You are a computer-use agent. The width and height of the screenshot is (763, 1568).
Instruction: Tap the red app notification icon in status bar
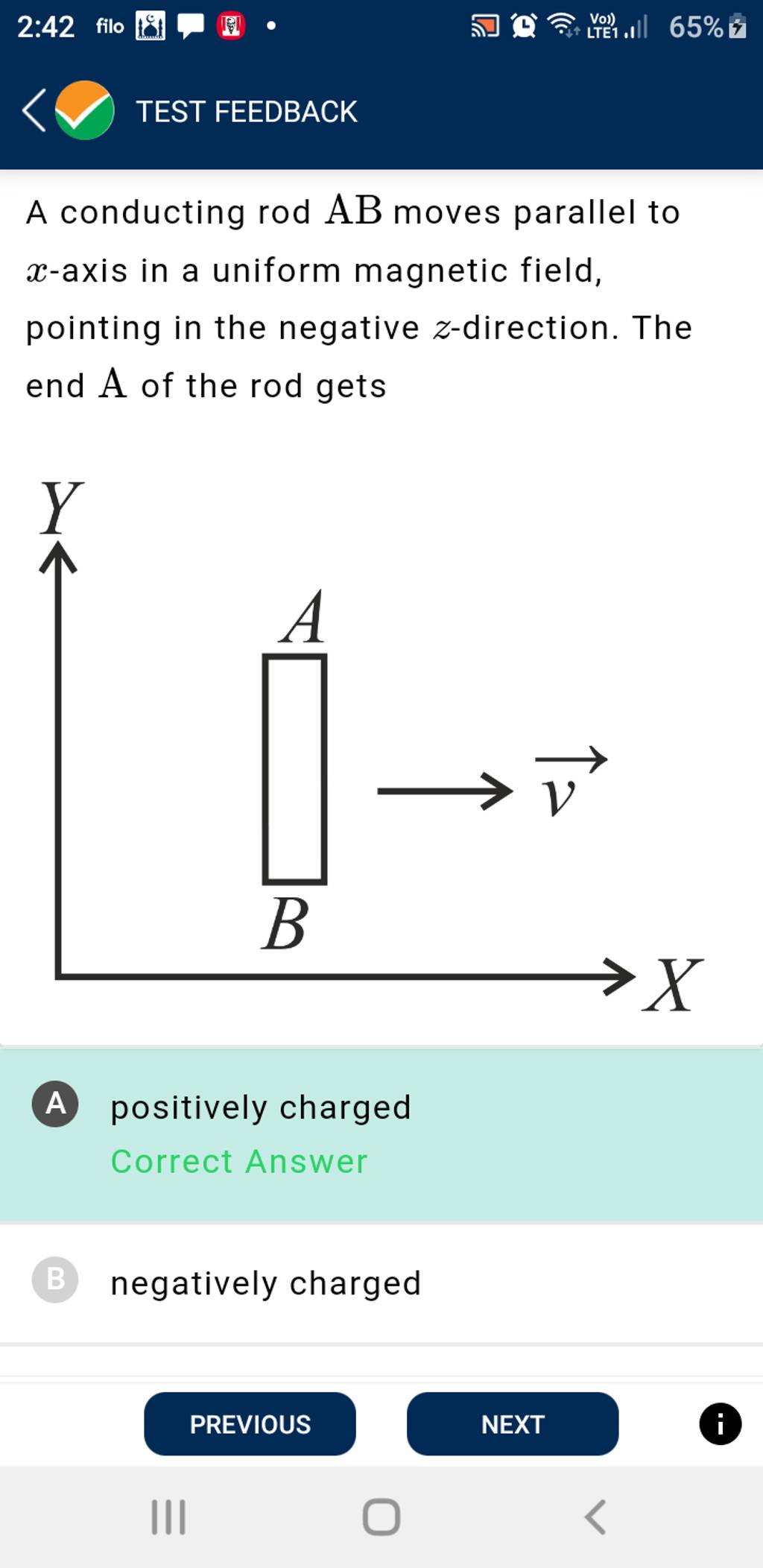coord(231,26)
